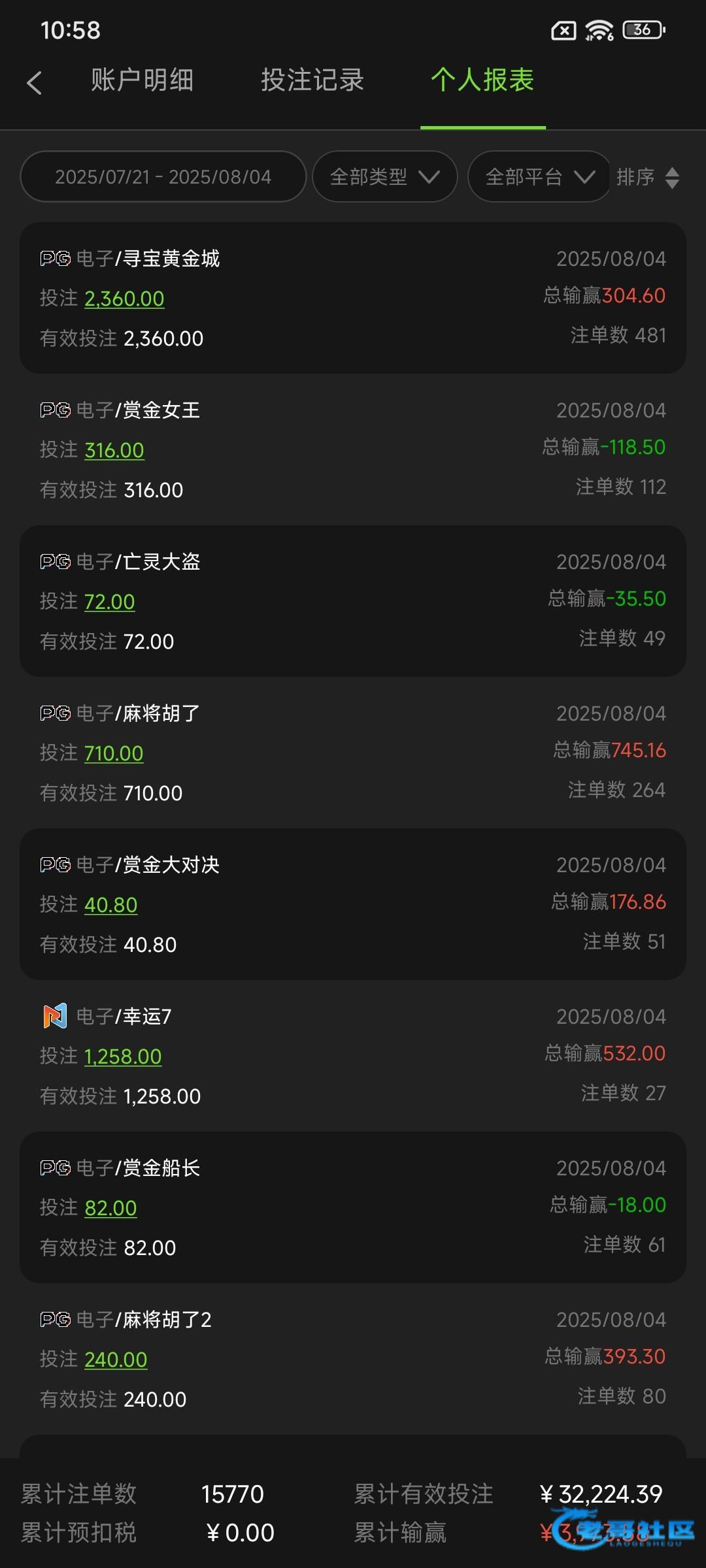This screenshot has width=706, height=1568.
Task: Open the date range 2025/07/21 - 2025/08/04 picker
Action: tap(163, 176)
